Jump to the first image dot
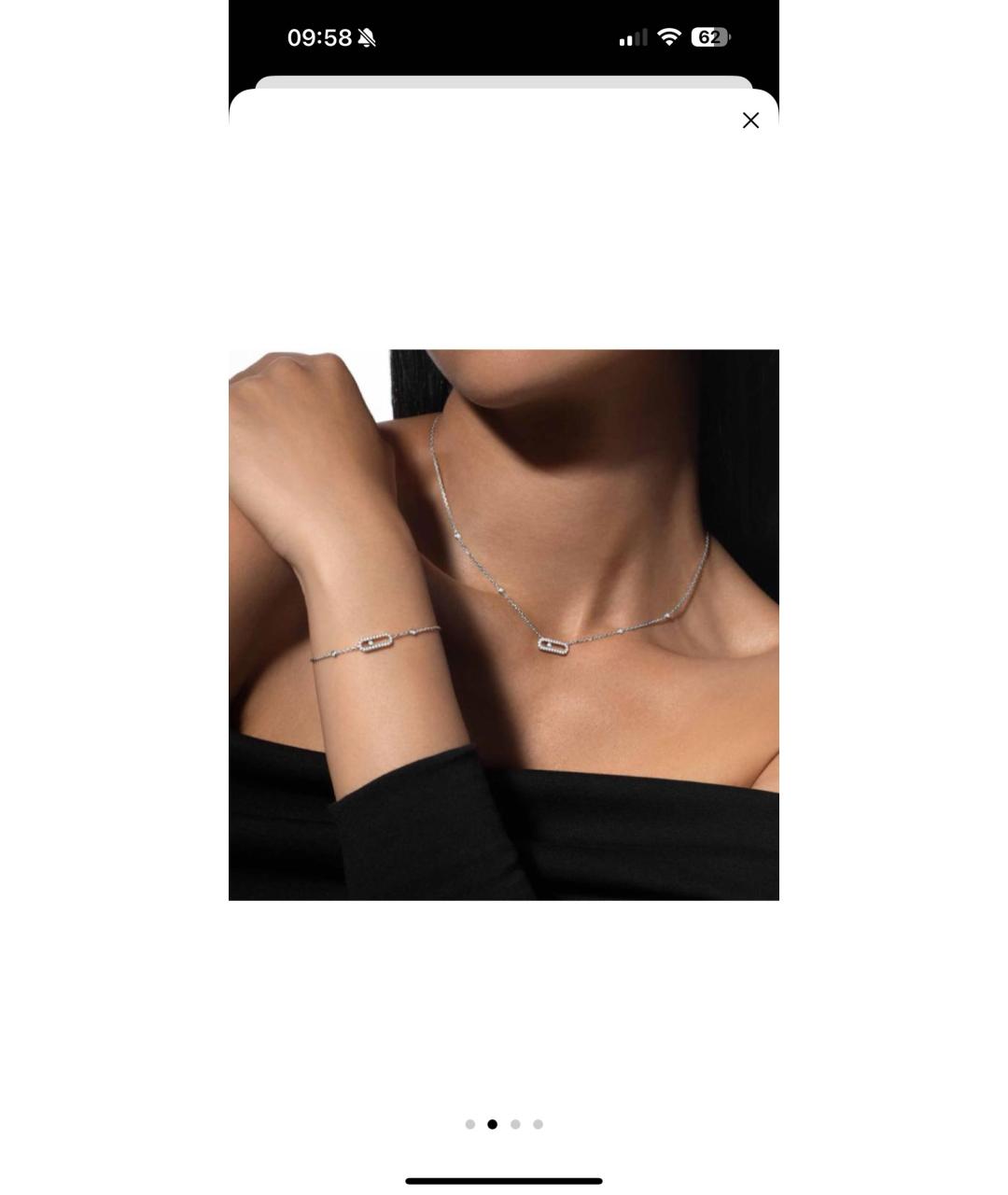This screenshot has height=1195, width=1008. pos(469,1124)
